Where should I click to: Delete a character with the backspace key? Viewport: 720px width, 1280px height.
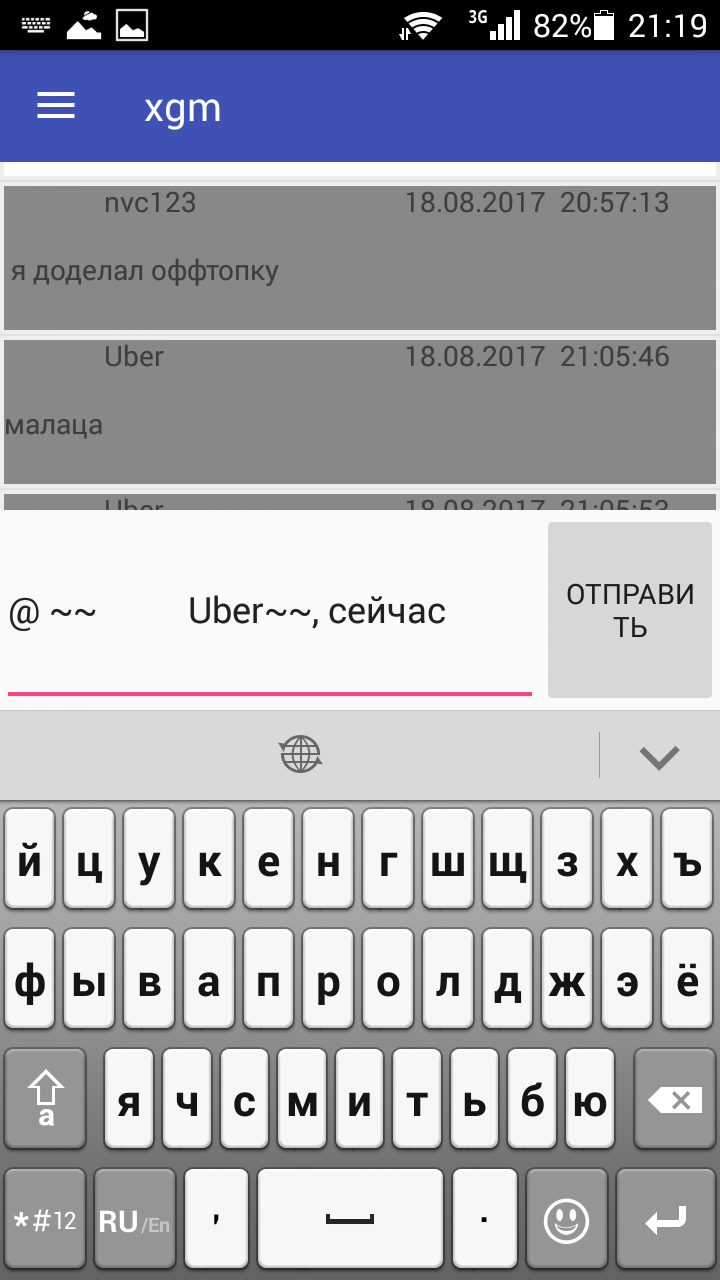point(675,1101)
